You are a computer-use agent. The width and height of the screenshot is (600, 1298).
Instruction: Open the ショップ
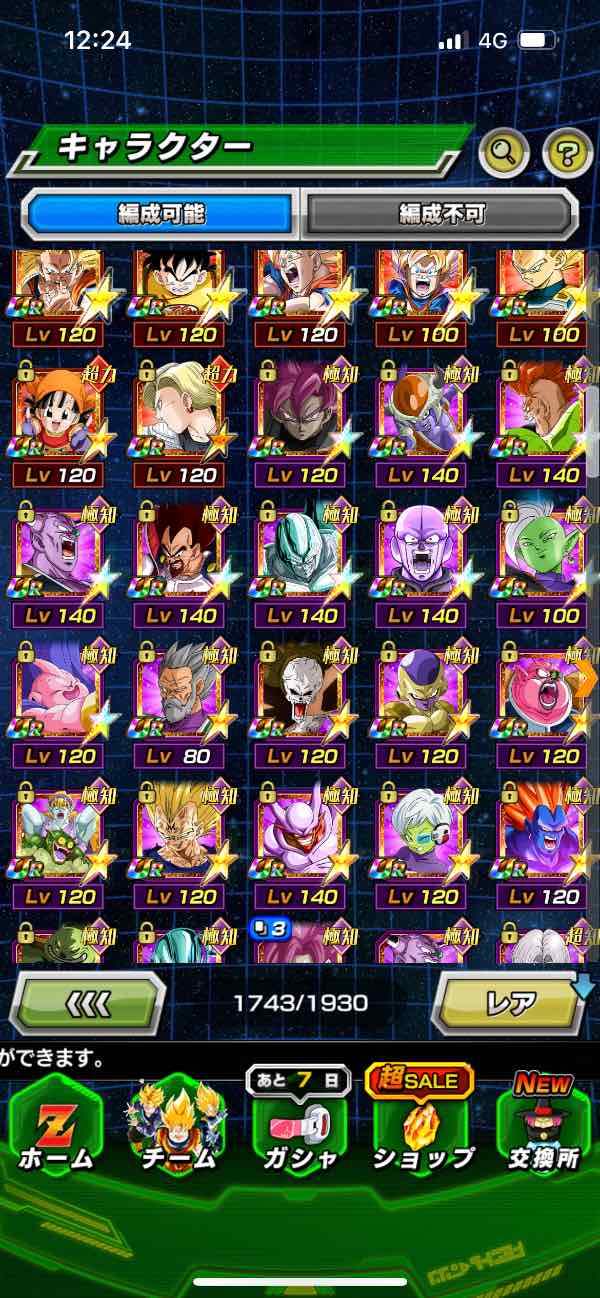point(422,1125)
